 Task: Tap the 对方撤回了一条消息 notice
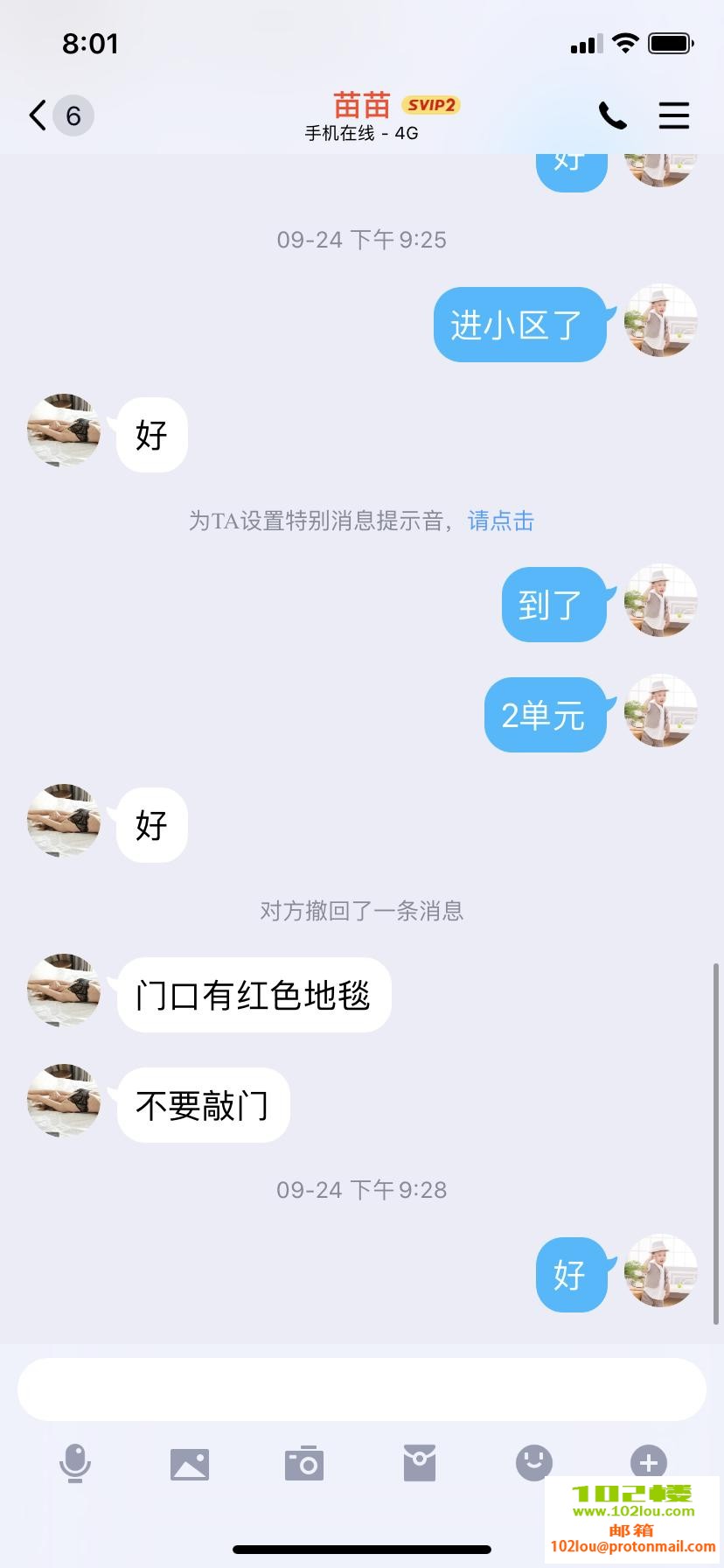[361, 912]
